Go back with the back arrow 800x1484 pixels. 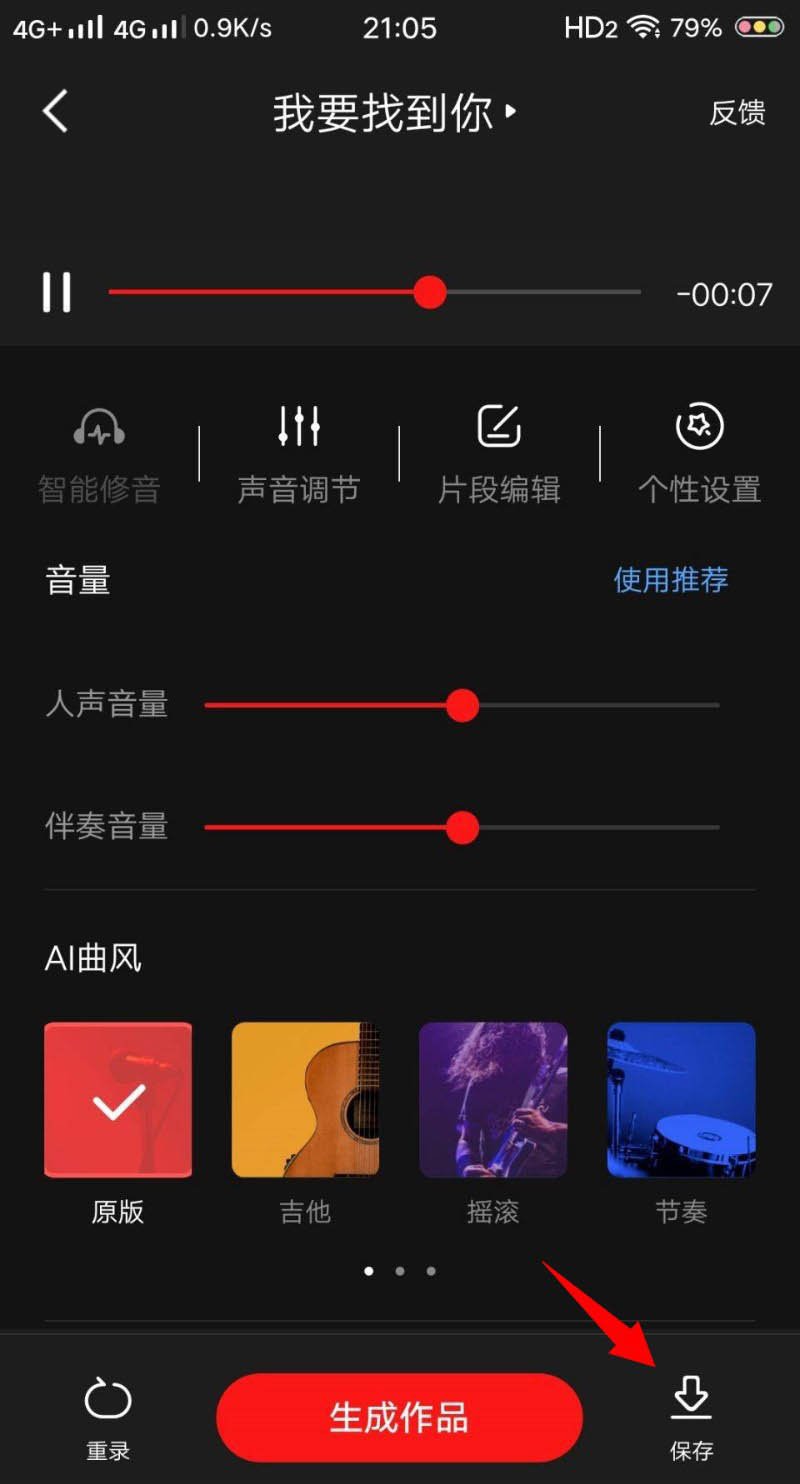[55, 113]
